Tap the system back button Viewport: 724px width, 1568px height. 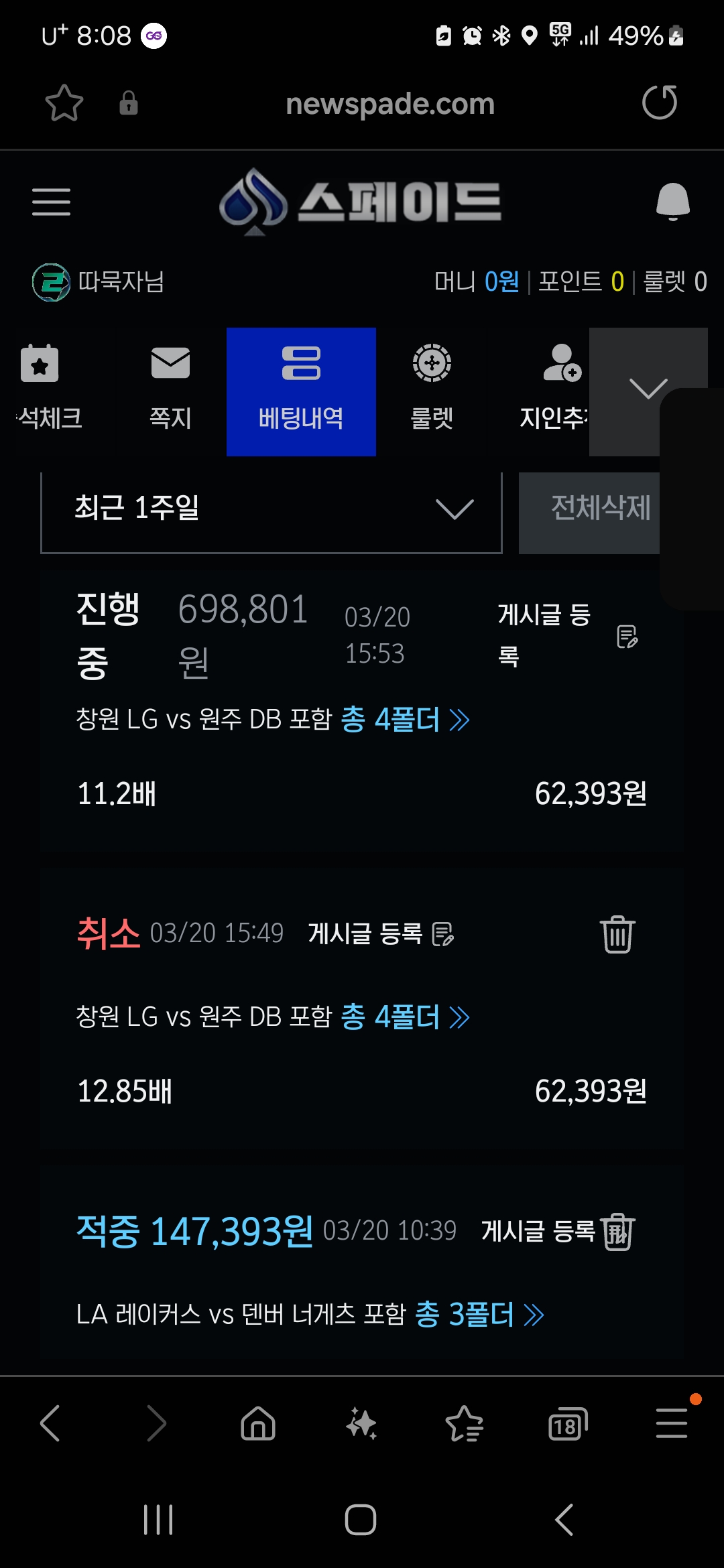(x=564, y=1520)
